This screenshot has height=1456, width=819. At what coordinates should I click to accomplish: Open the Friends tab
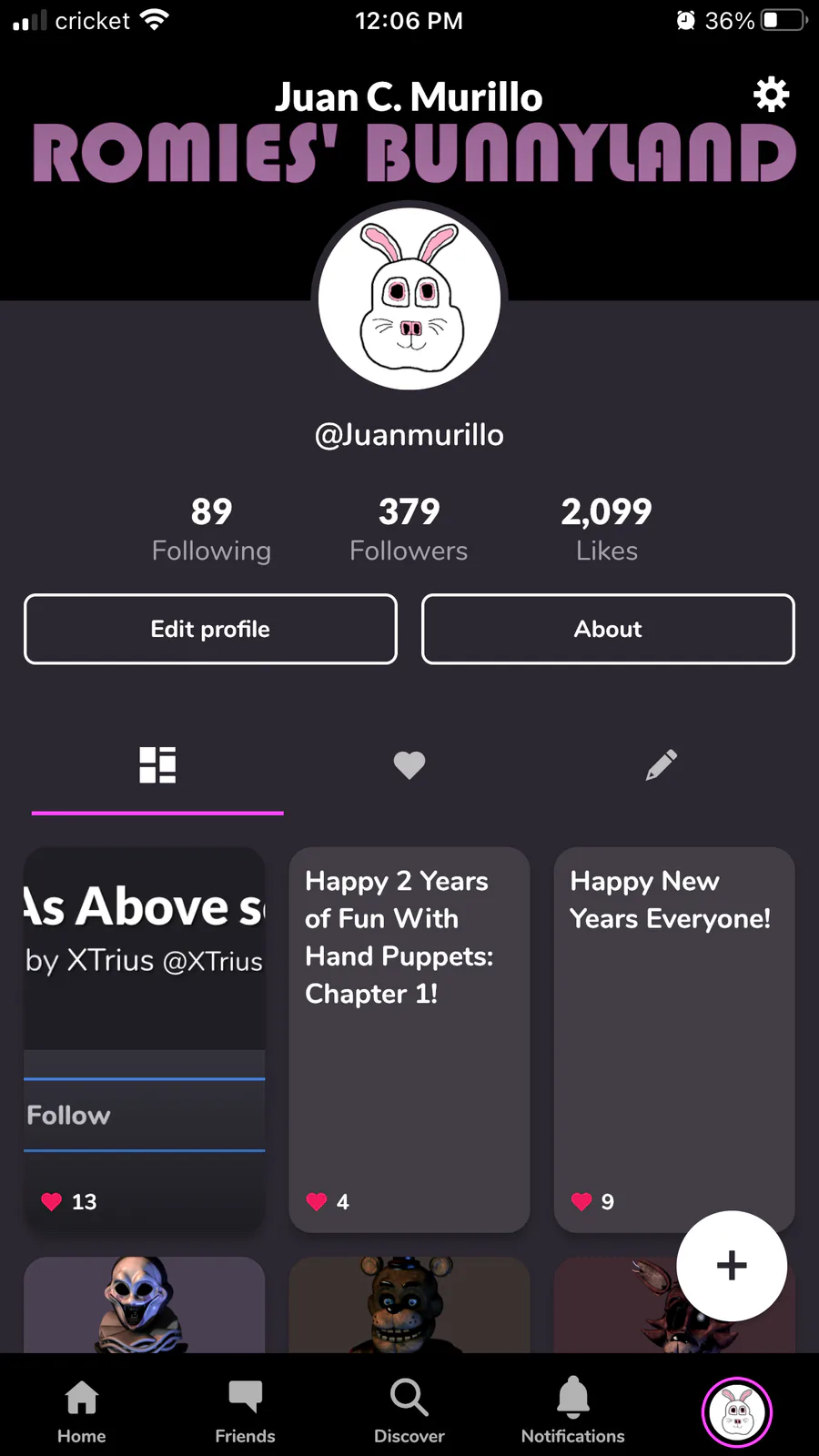pos(245,1410)
